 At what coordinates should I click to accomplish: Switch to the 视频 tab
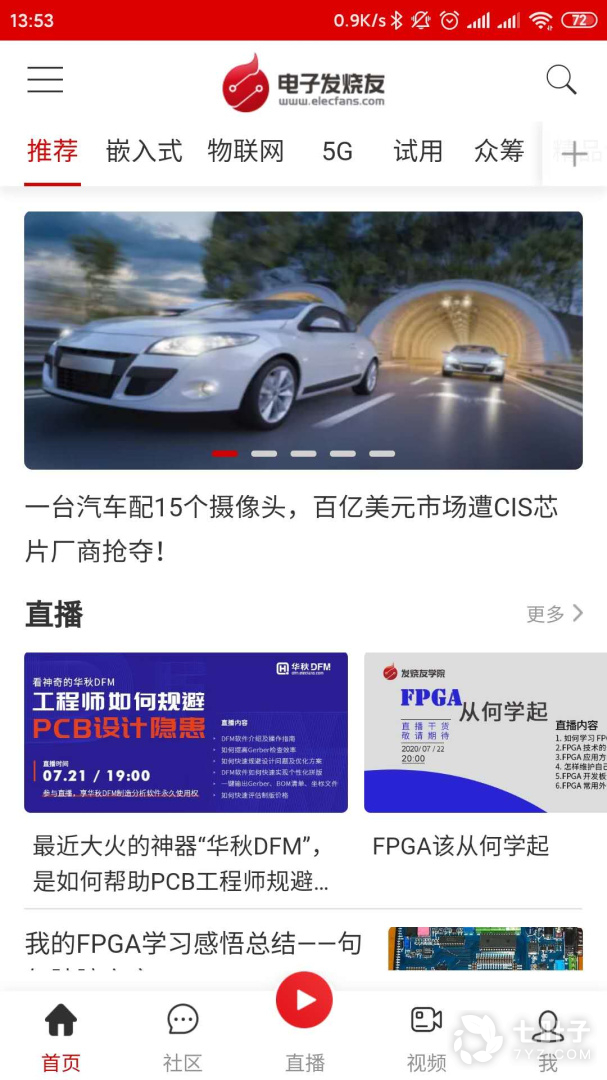tap(426, 1037)
